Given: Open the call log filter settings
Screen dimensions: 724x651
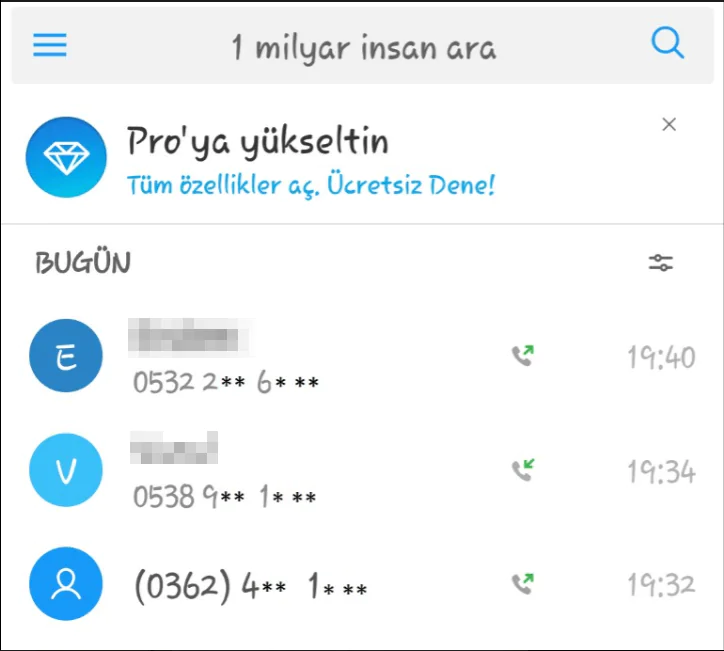Looking at the screenshot, I should (661, 264).
